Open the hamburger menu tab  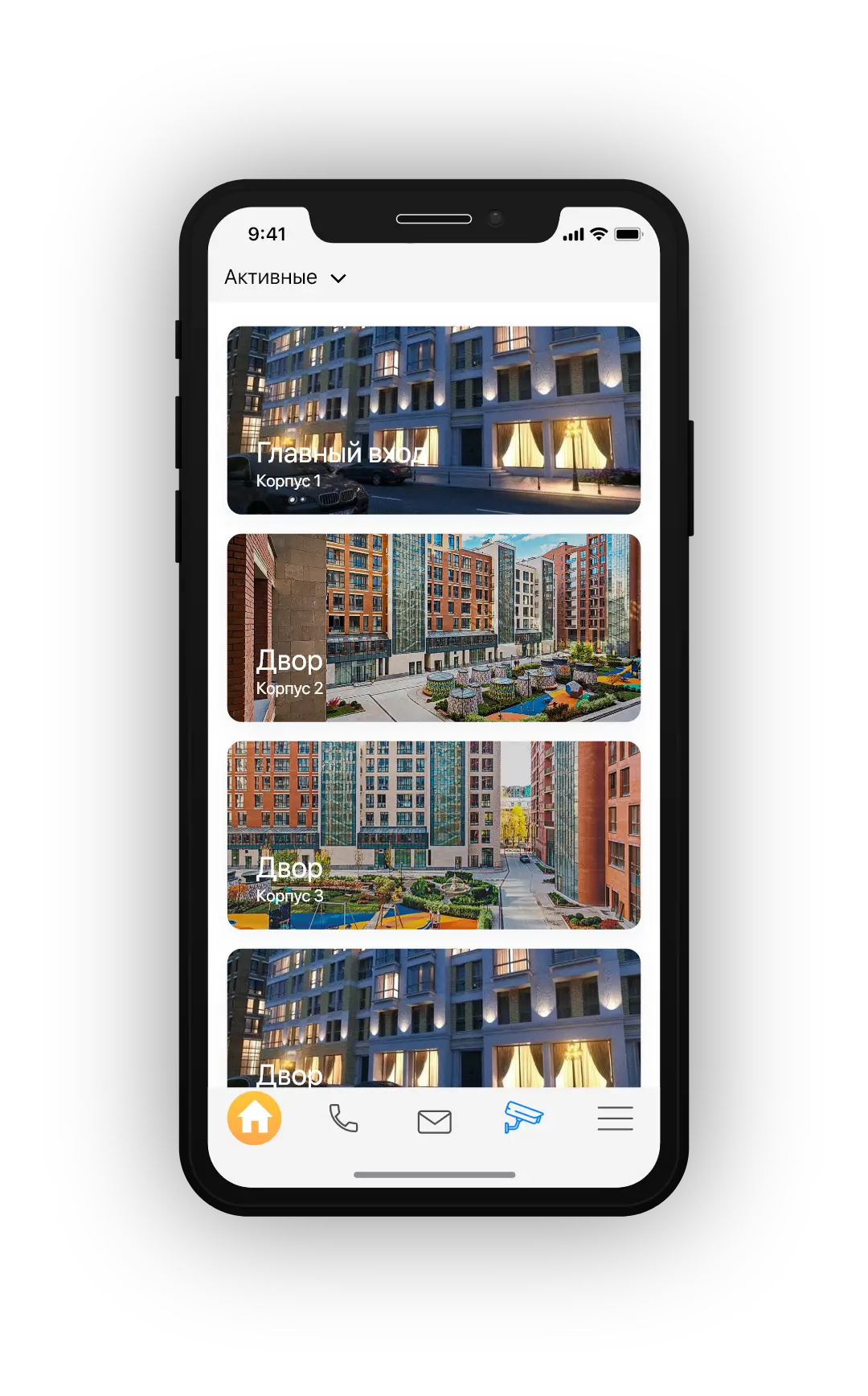615,1119
